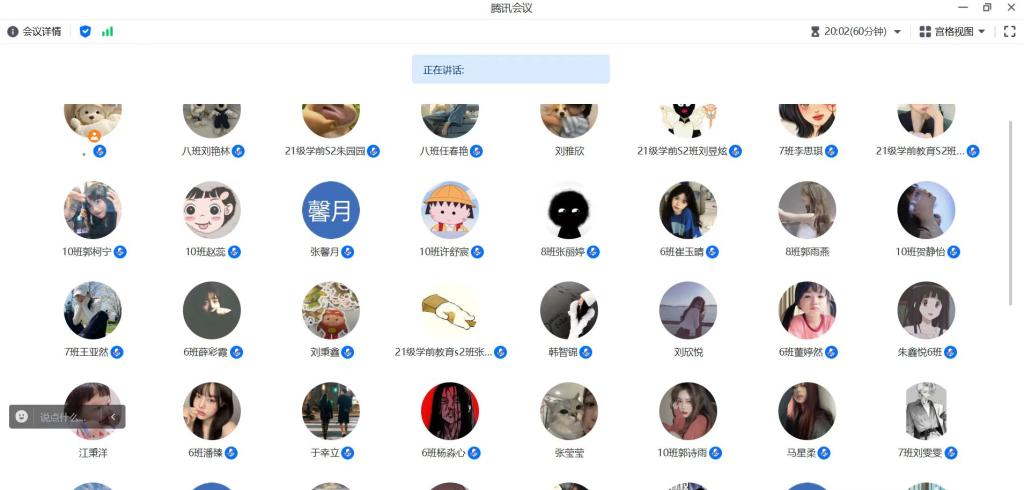Open the 宫格视图 layout dropdown
The image size is (1024, 490).
tap(952, 32)
